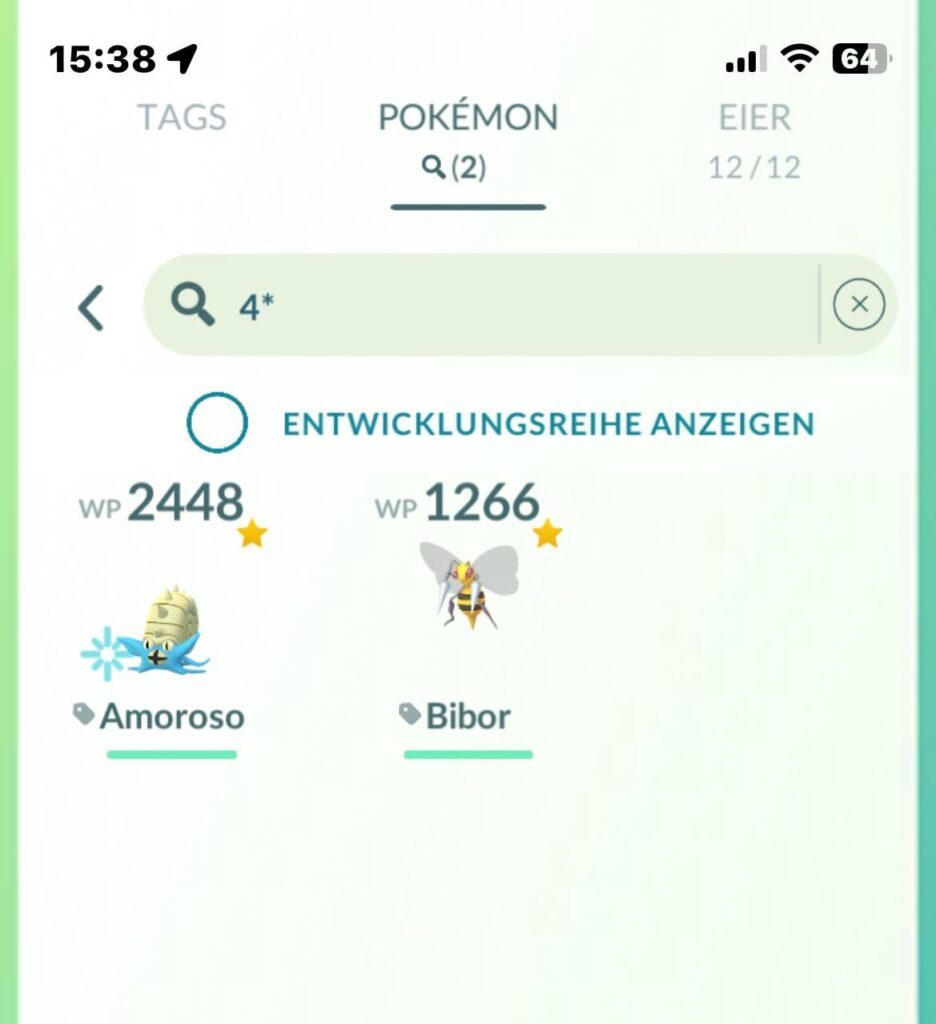The height and width of the screenshot is (1024, 936).
Task: Tap the search results count label (2)
Action: pos(467,168)
